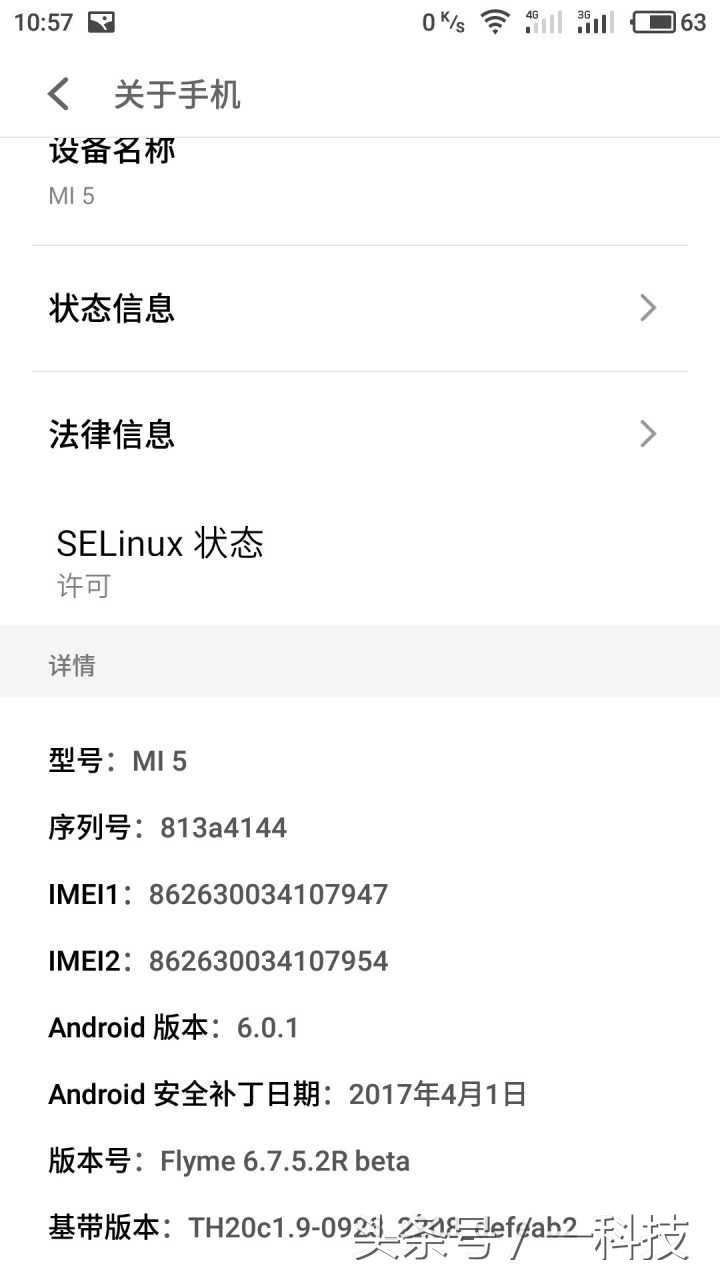
Task: Expand 法律信息 via its chevron
Action: coord(648,434)
